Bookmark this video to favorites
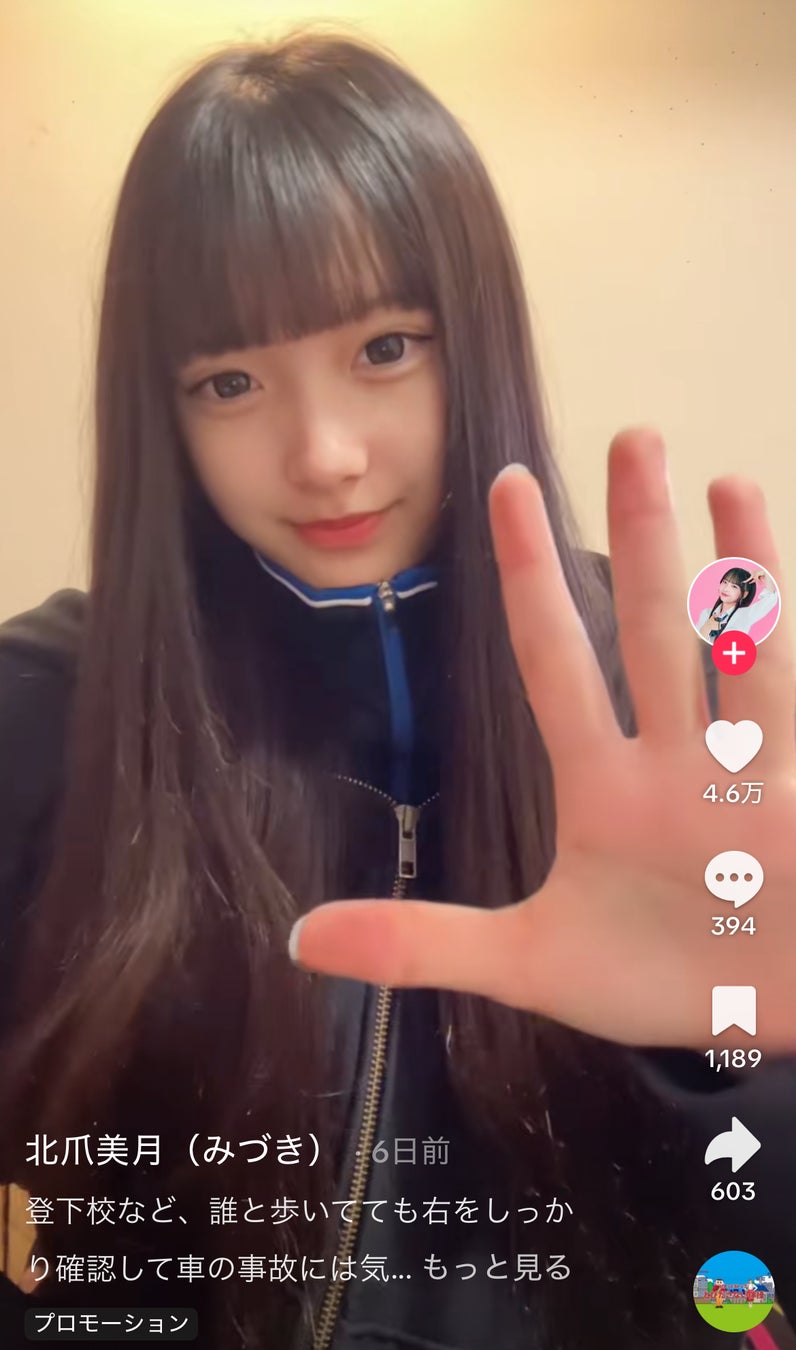The height and width of the screenshot is (1350, 796). (733, 1011)
